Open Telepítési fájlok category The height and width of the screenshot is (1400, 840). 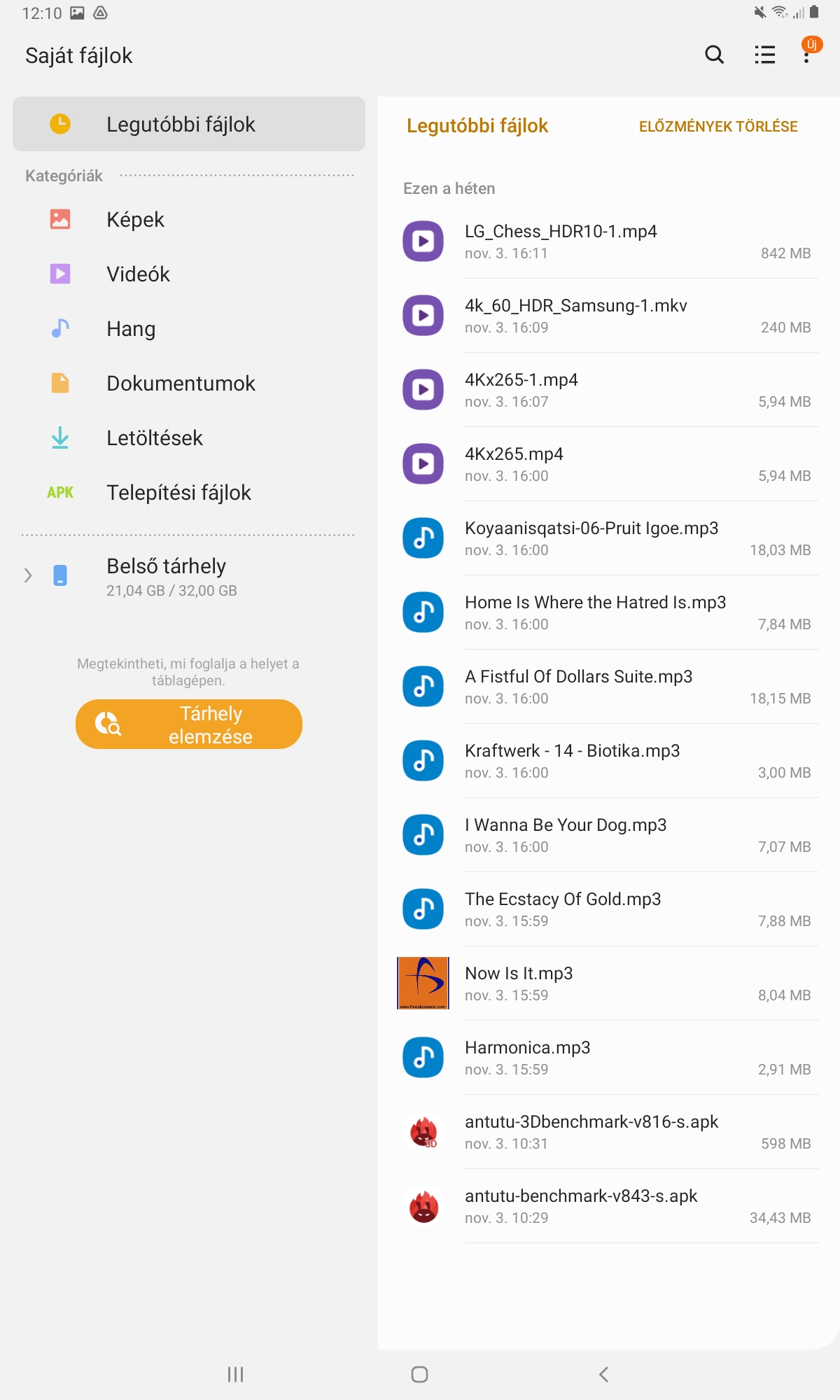pos(189,493)
